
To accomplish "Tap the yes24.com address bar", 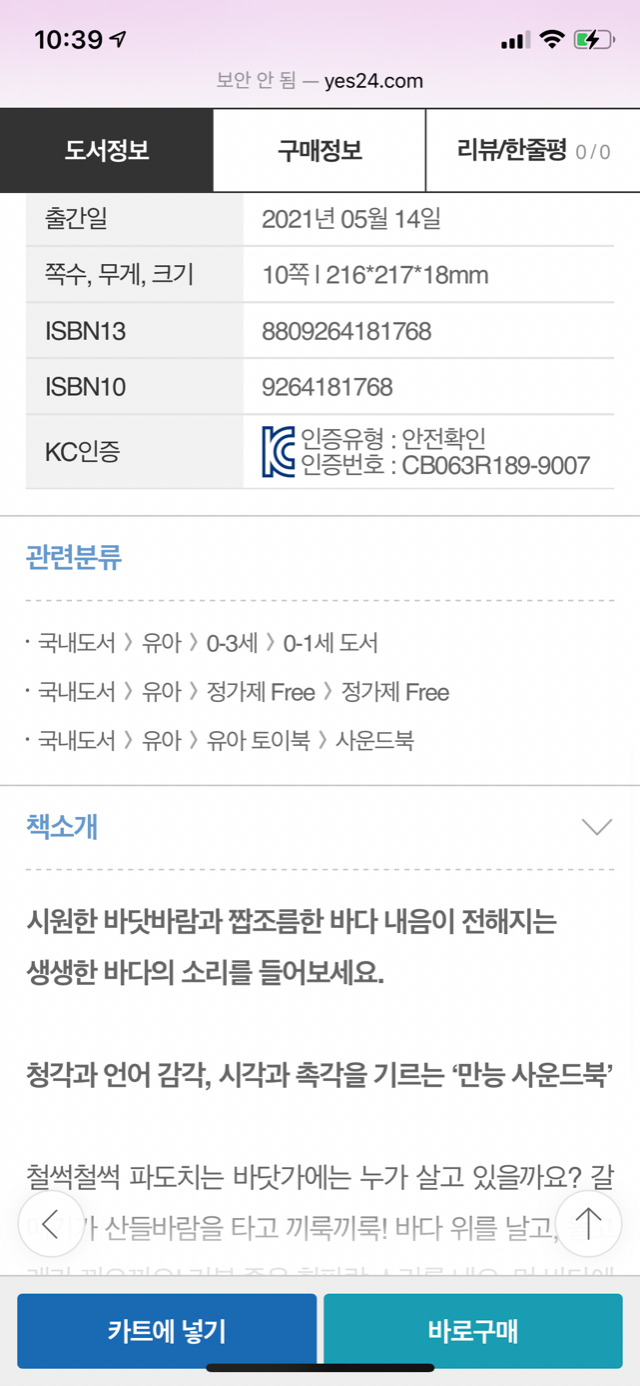I will coord(320,81).
